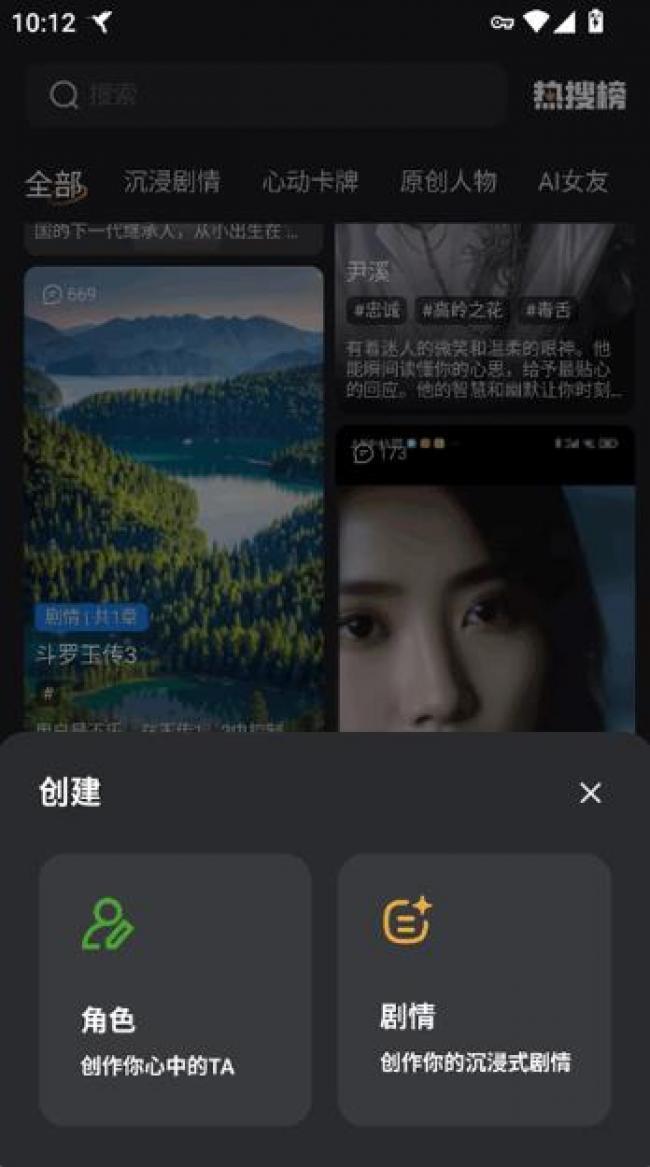Open the AI女友 tab
This screenshot has width=650, height=1167.
coord(573,182)
